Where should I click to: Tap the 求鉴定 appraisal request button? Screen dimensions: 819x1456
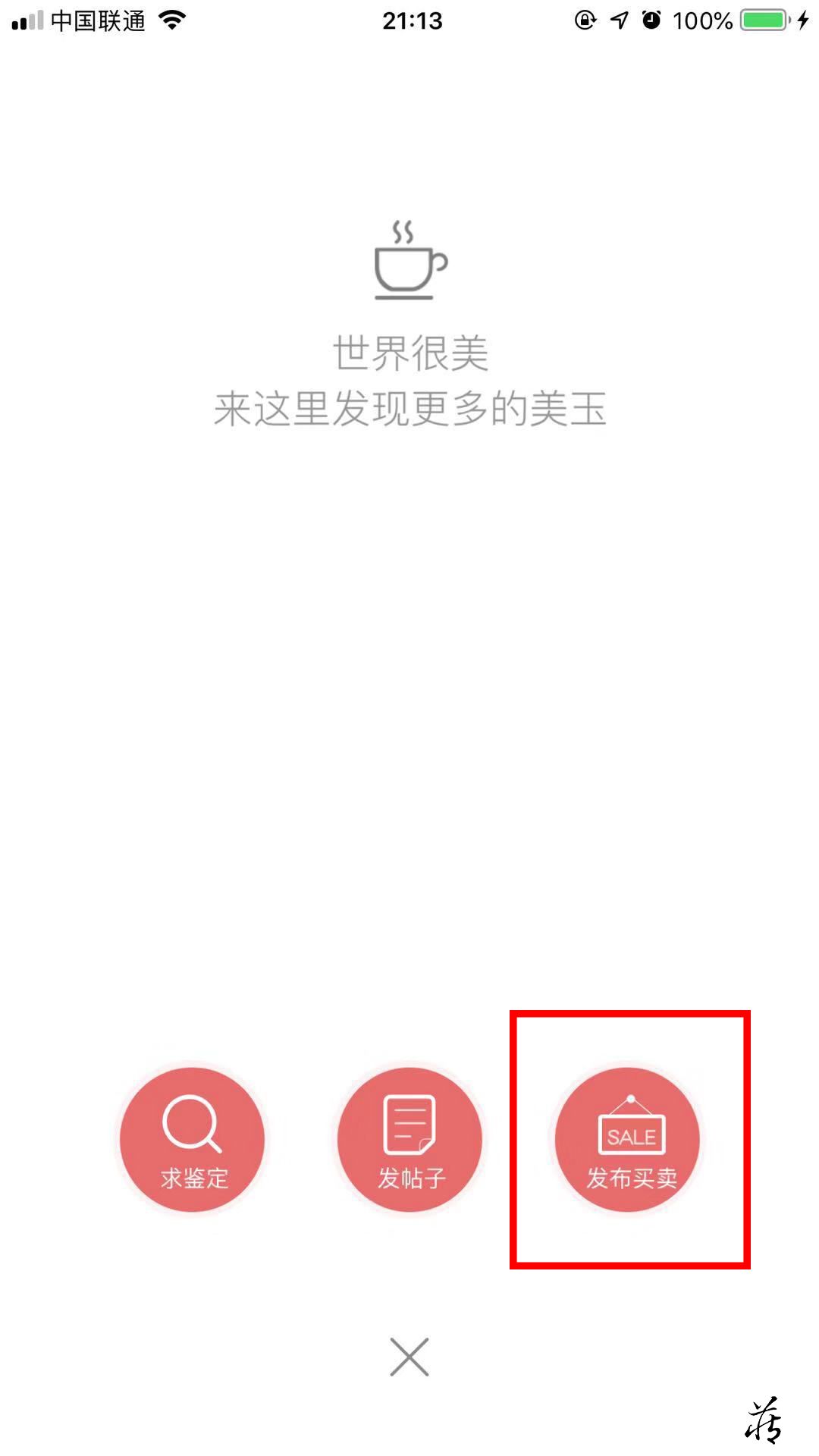coord(193,1140)
